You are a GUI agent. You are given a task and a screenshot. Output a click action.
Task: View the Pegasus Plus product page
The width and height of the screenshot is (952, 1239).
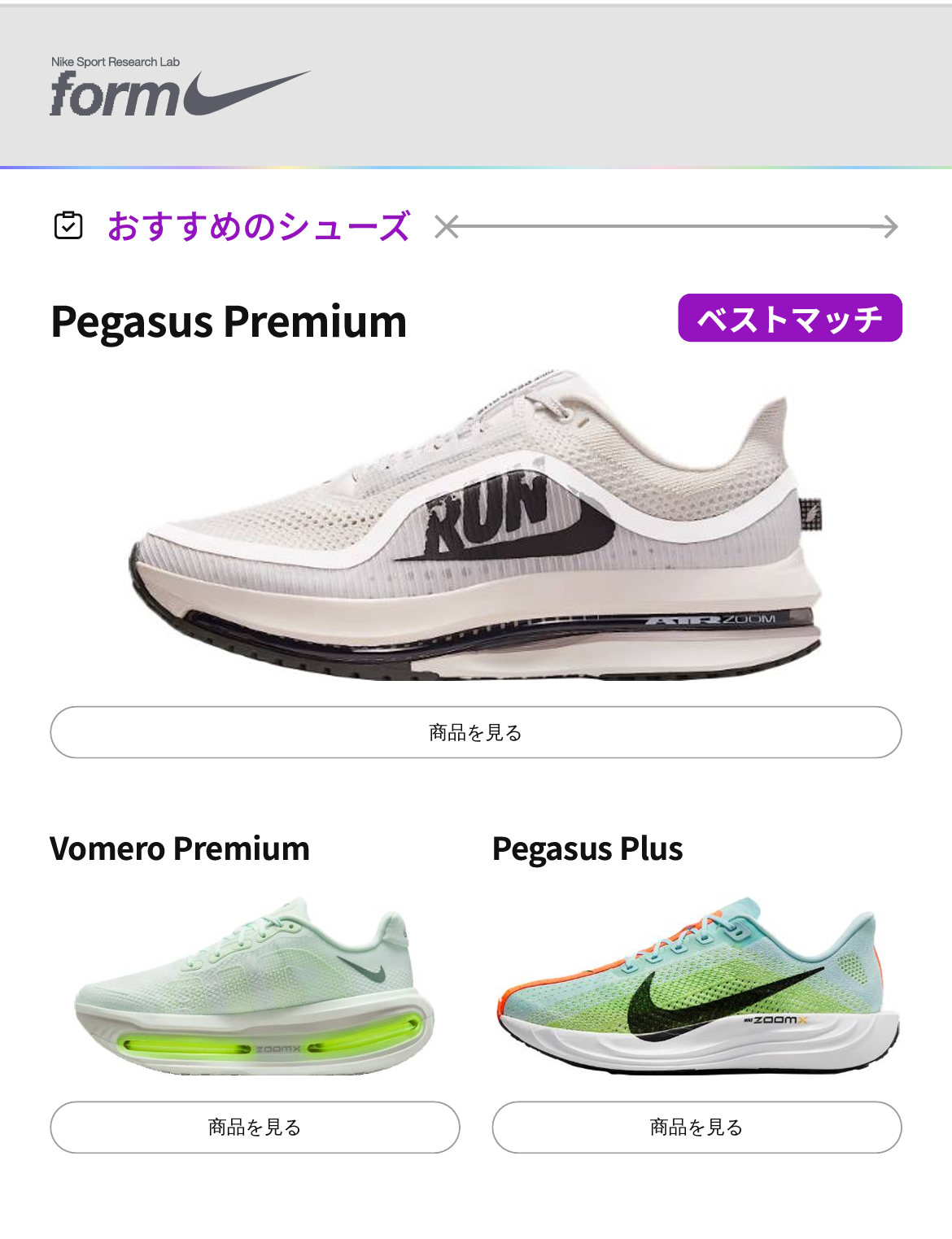point(697,1127)
